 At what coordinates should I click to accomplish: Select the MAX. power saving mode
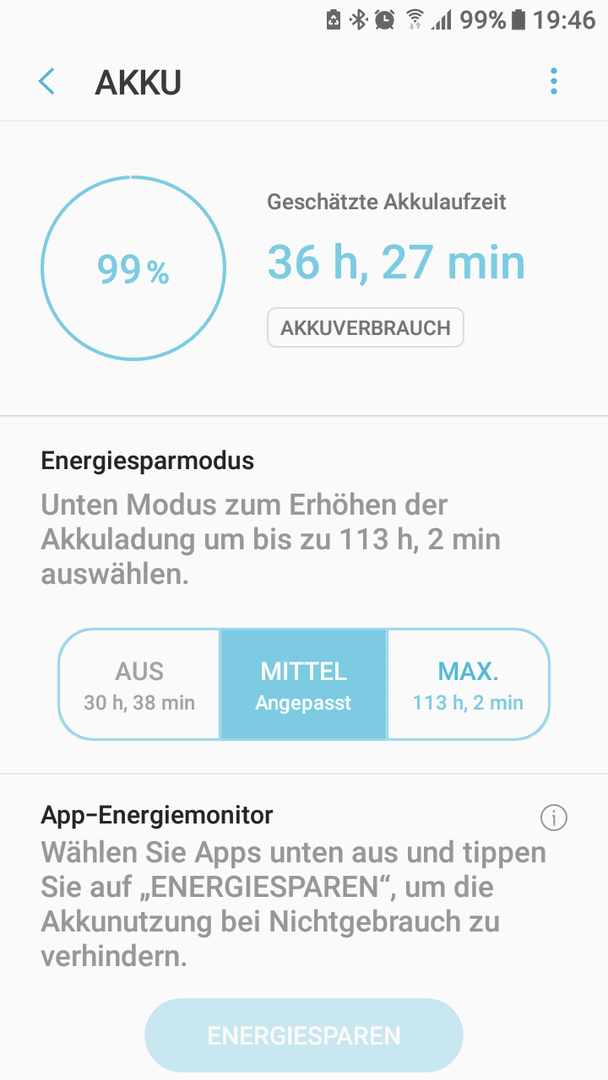[x=468, y=684]
